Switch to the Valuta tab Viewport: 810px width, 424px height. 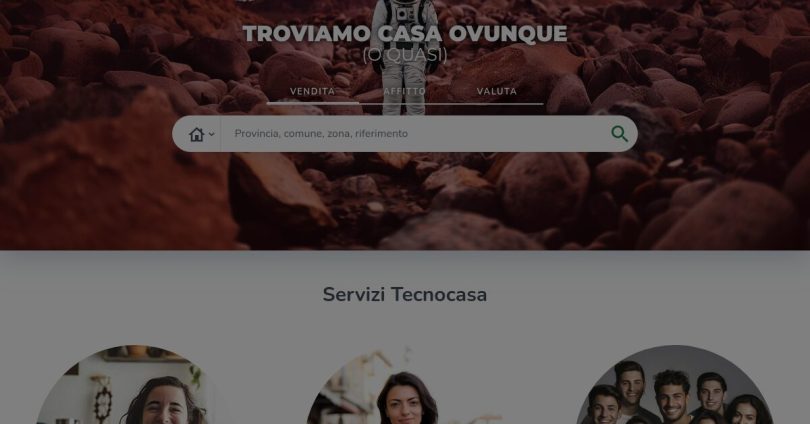(496, 91)
